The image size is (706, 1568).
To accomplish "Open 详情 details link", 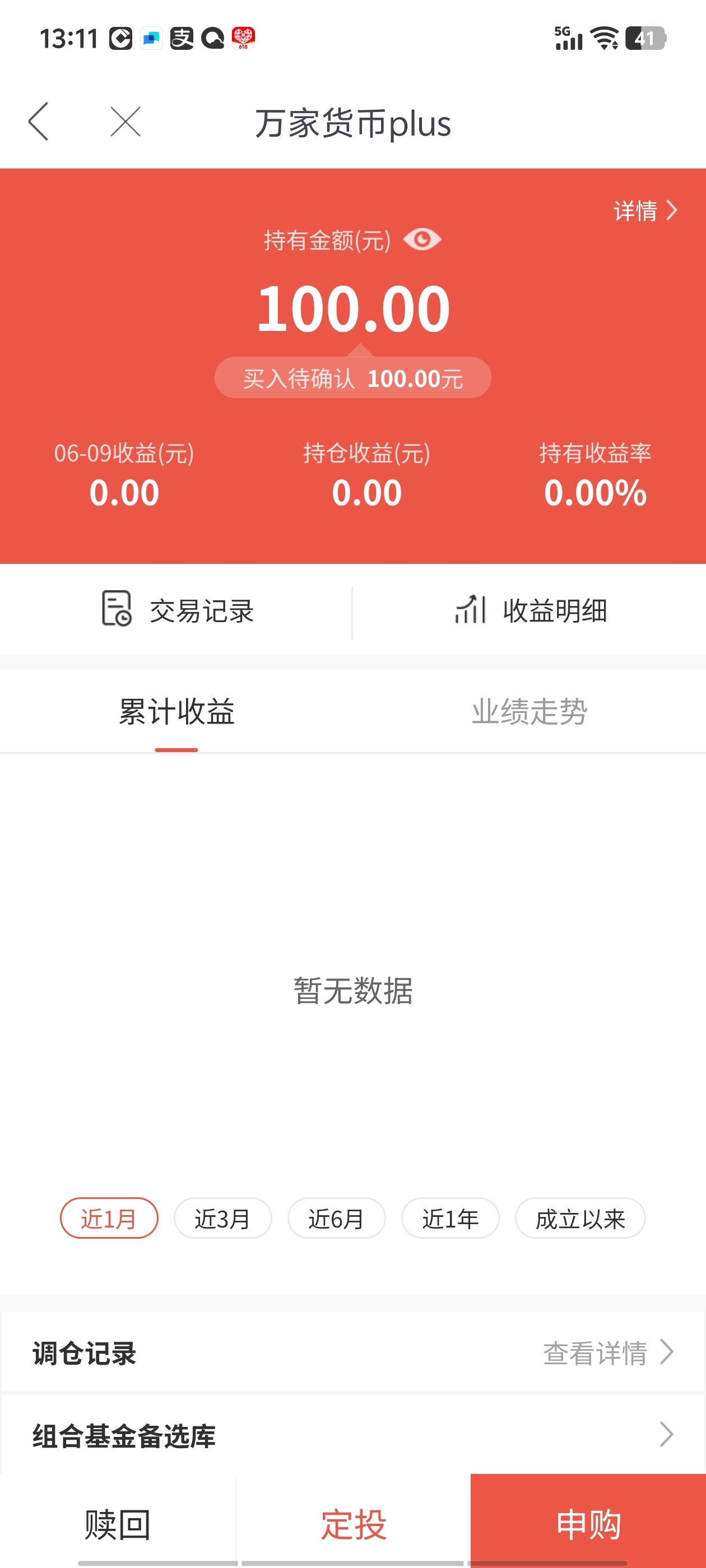I will pos(645,211).
